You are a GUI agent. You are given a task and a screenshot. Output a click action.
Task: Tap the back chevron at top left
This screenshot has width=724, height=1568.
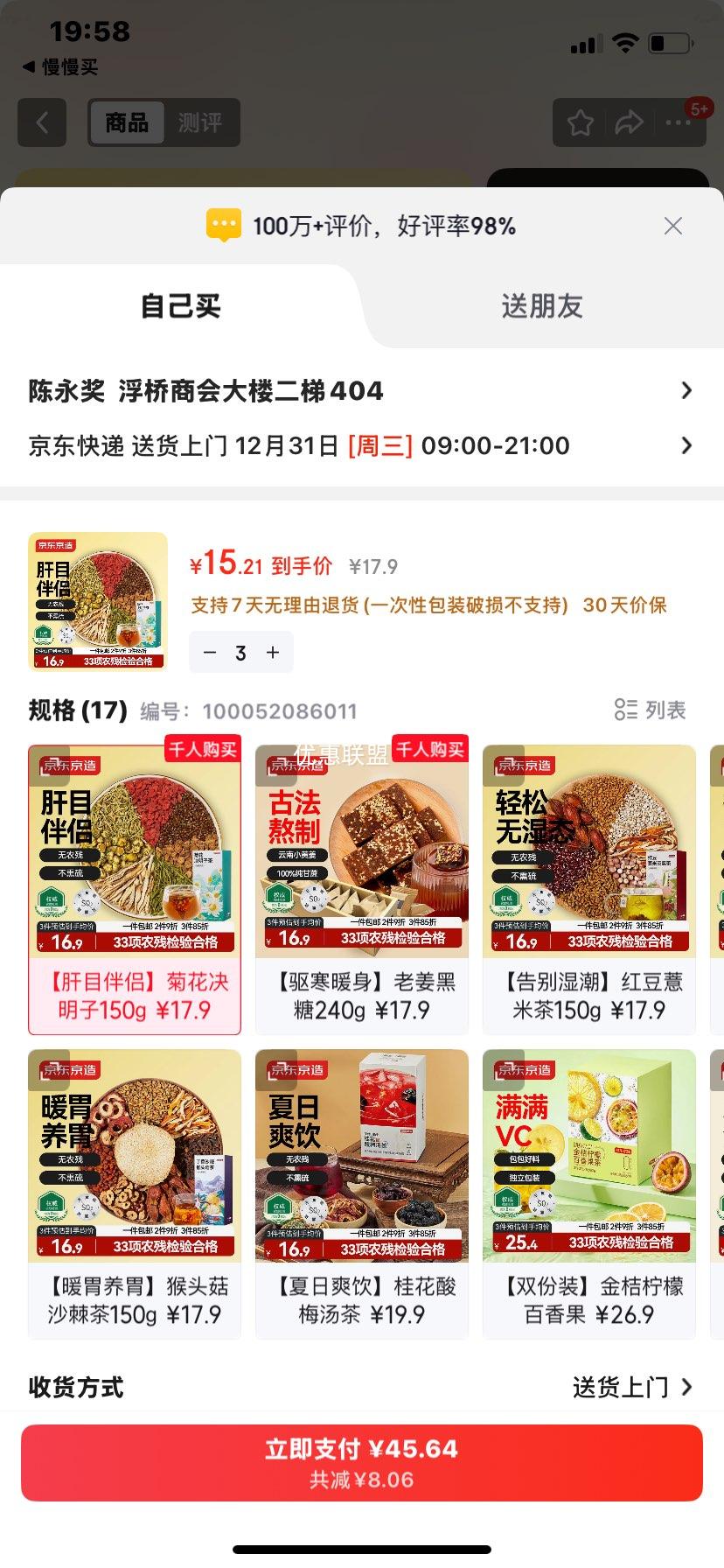(x=42, y=122)
